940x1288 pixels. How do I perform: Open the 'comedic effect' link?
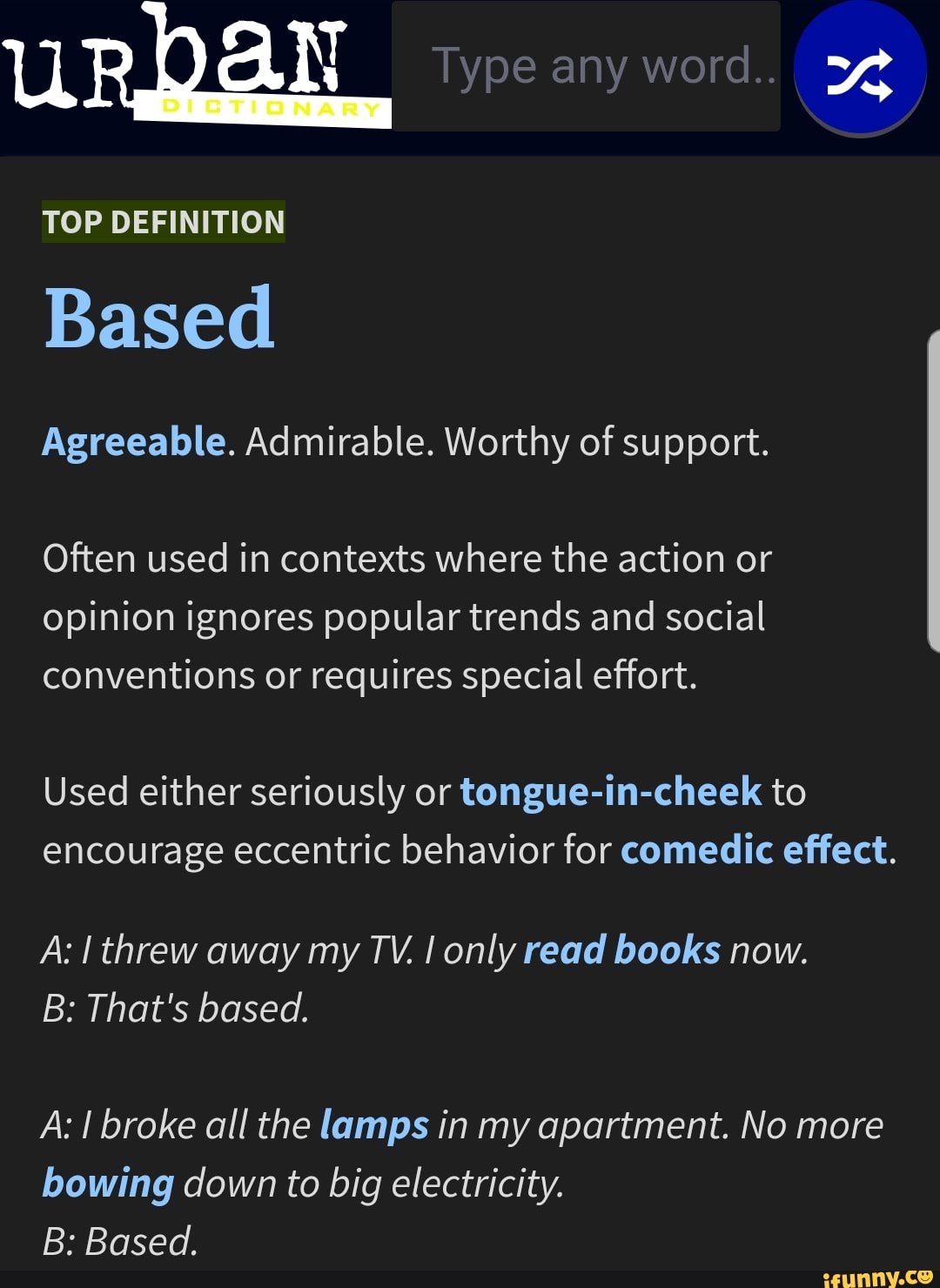[x=754, y=849]
